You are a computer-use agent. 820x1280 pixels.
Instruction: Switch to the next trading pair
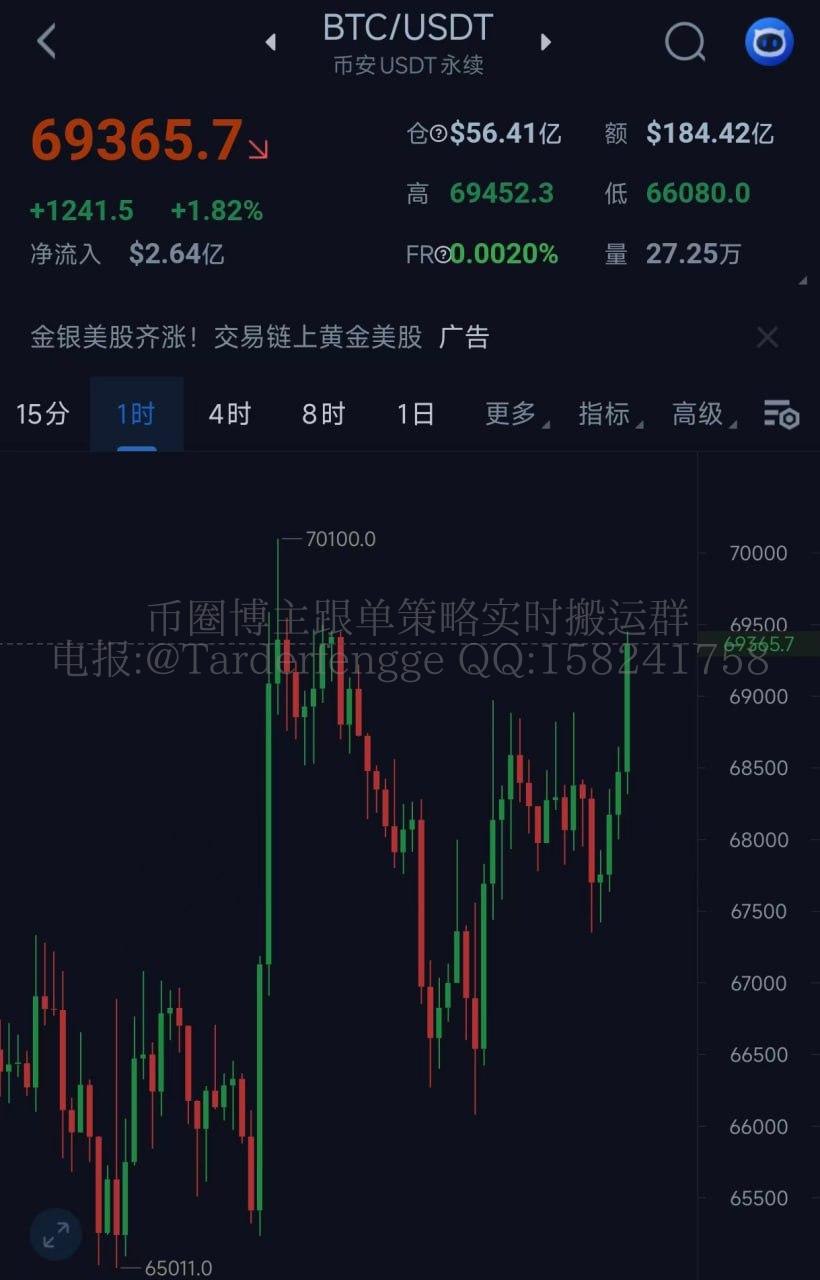pos(546,42)
